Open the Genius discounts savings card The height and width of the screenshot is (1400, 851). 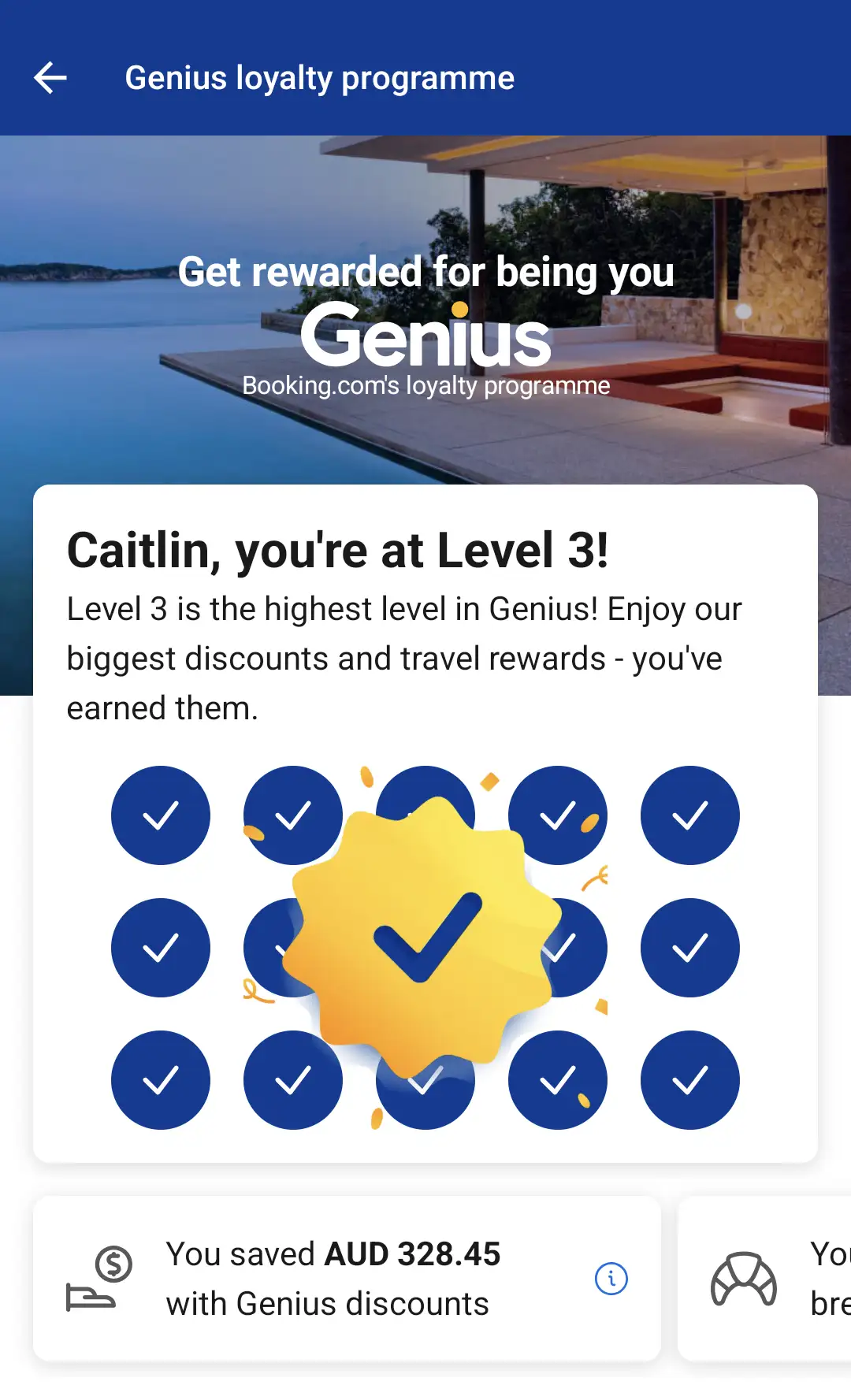pyautogui.click(x=331, y=1278)
